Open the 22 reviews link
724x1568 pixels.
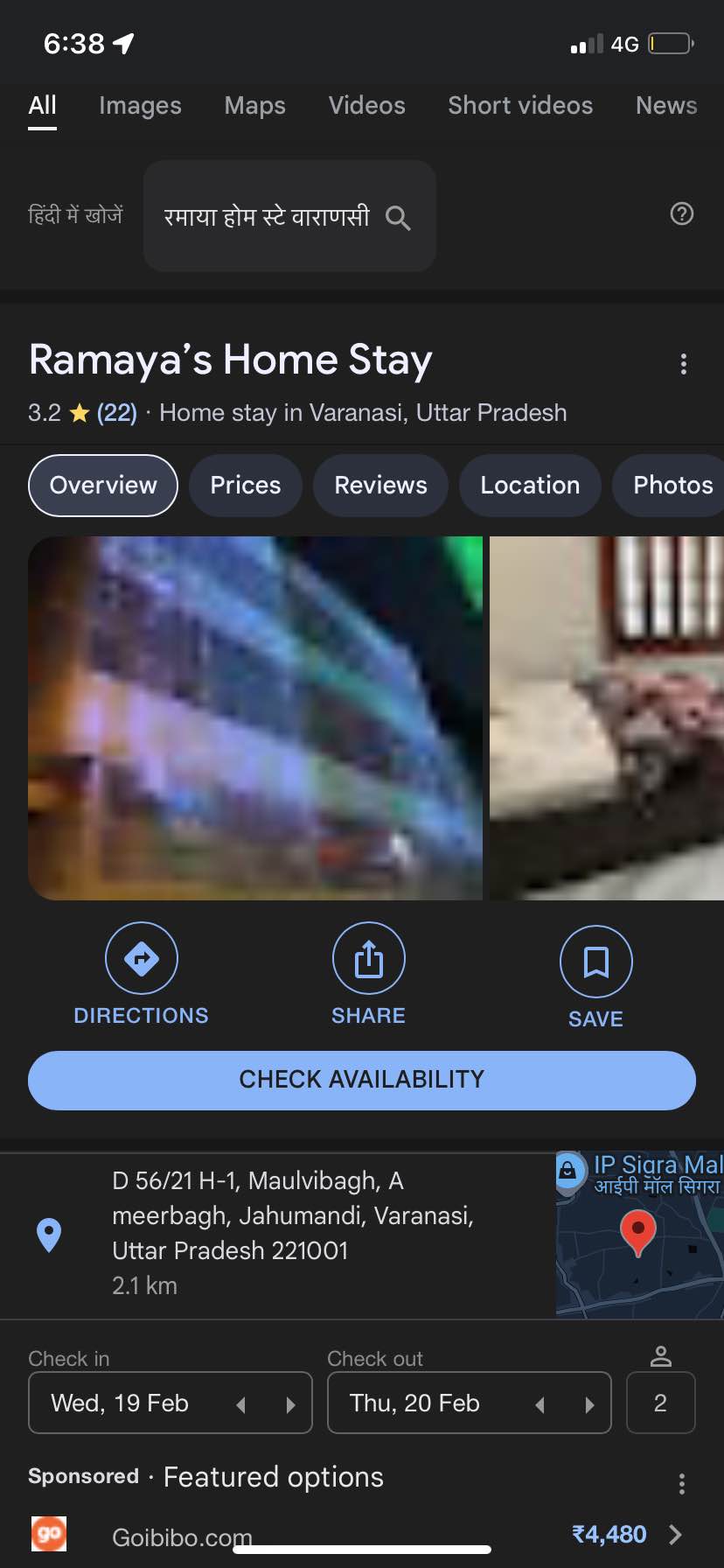point(116,413)
